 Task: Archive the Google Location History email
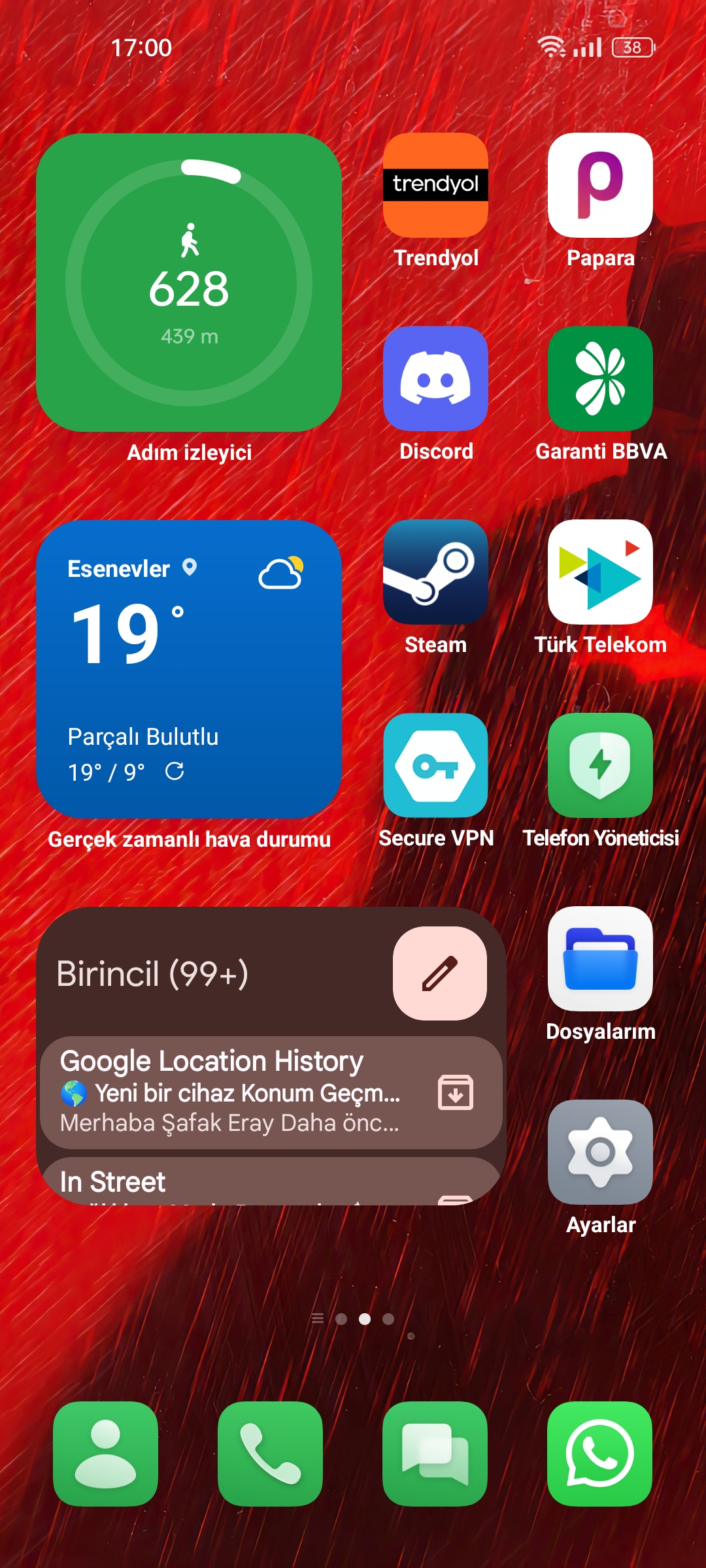tap(456, 1092)
